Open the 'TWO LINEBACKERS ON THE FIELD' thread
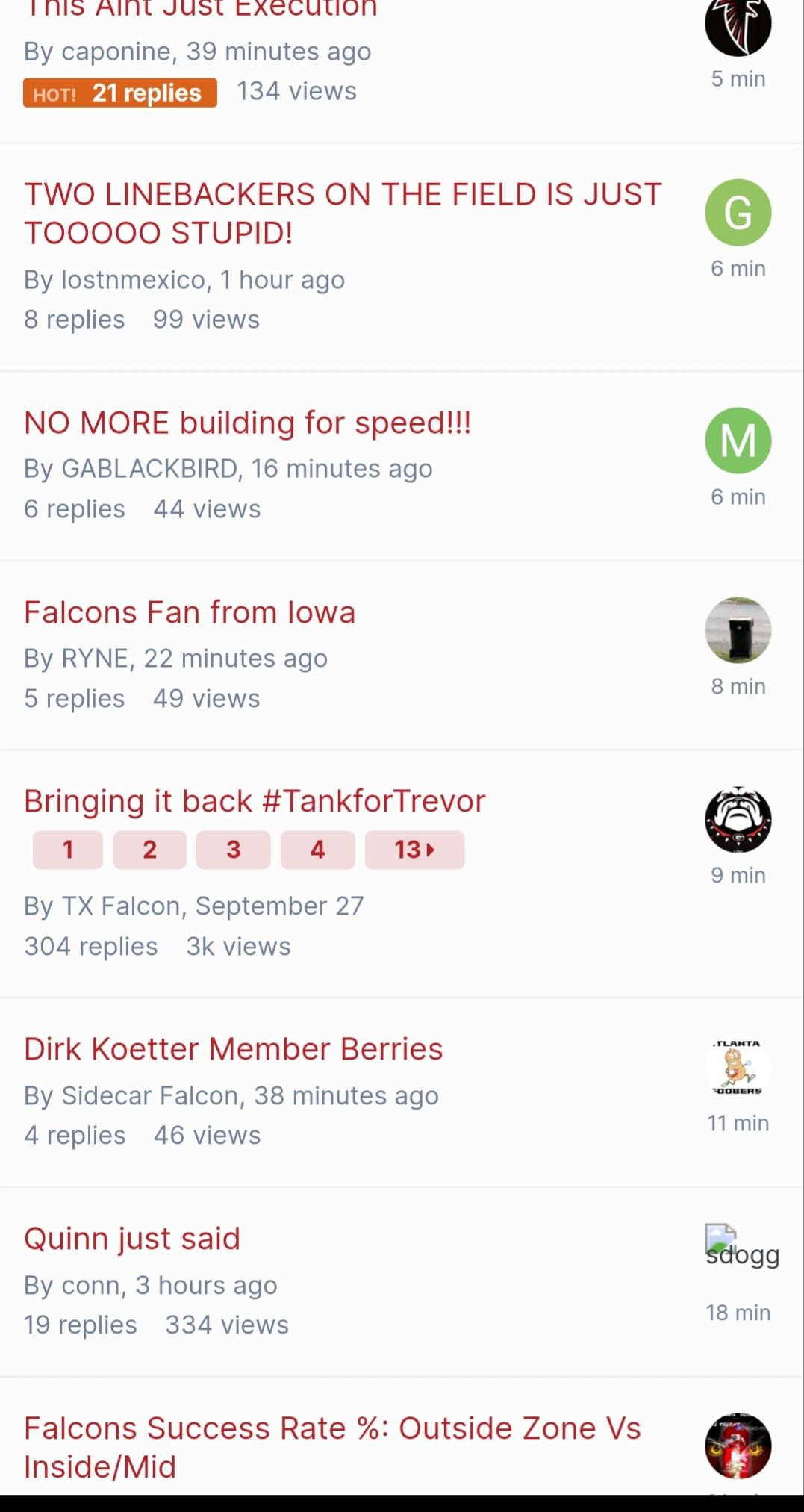The width and height of the screenshot is (804, 1512). (343, 214)
